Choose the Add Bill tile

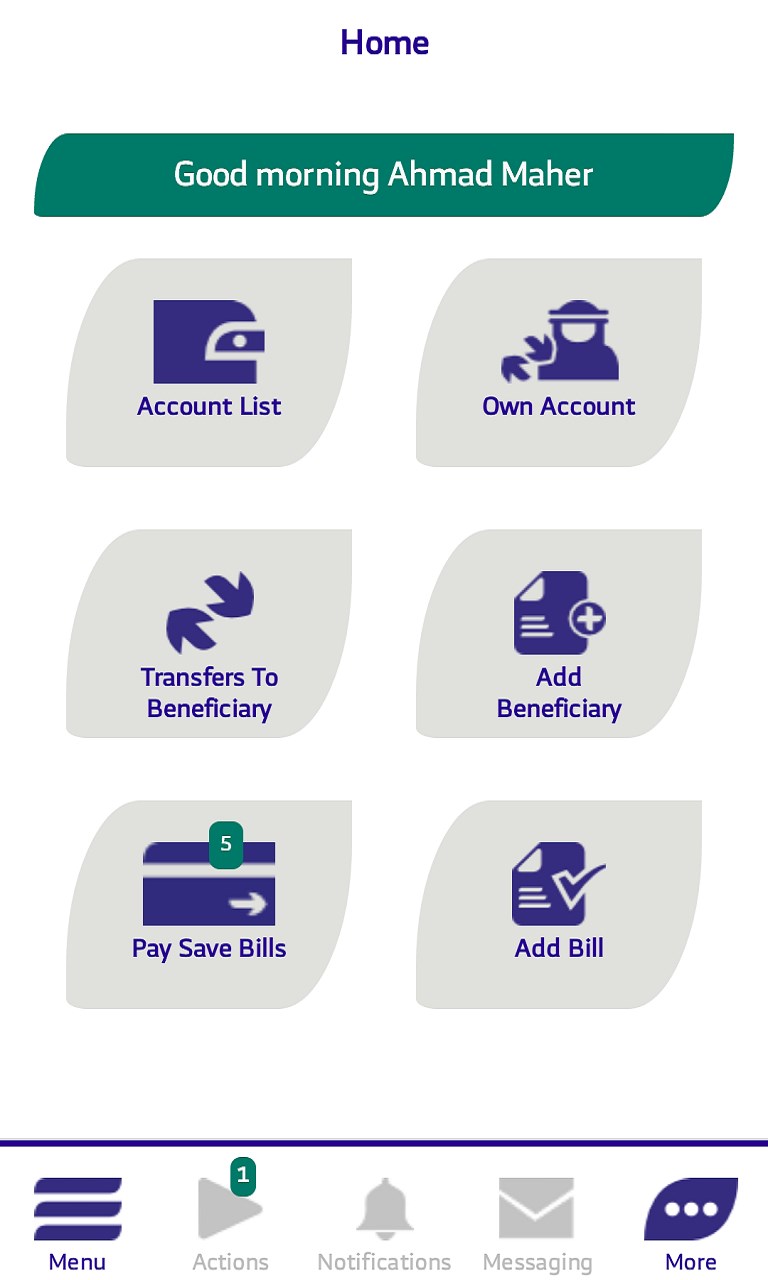(x=559, y=904)
